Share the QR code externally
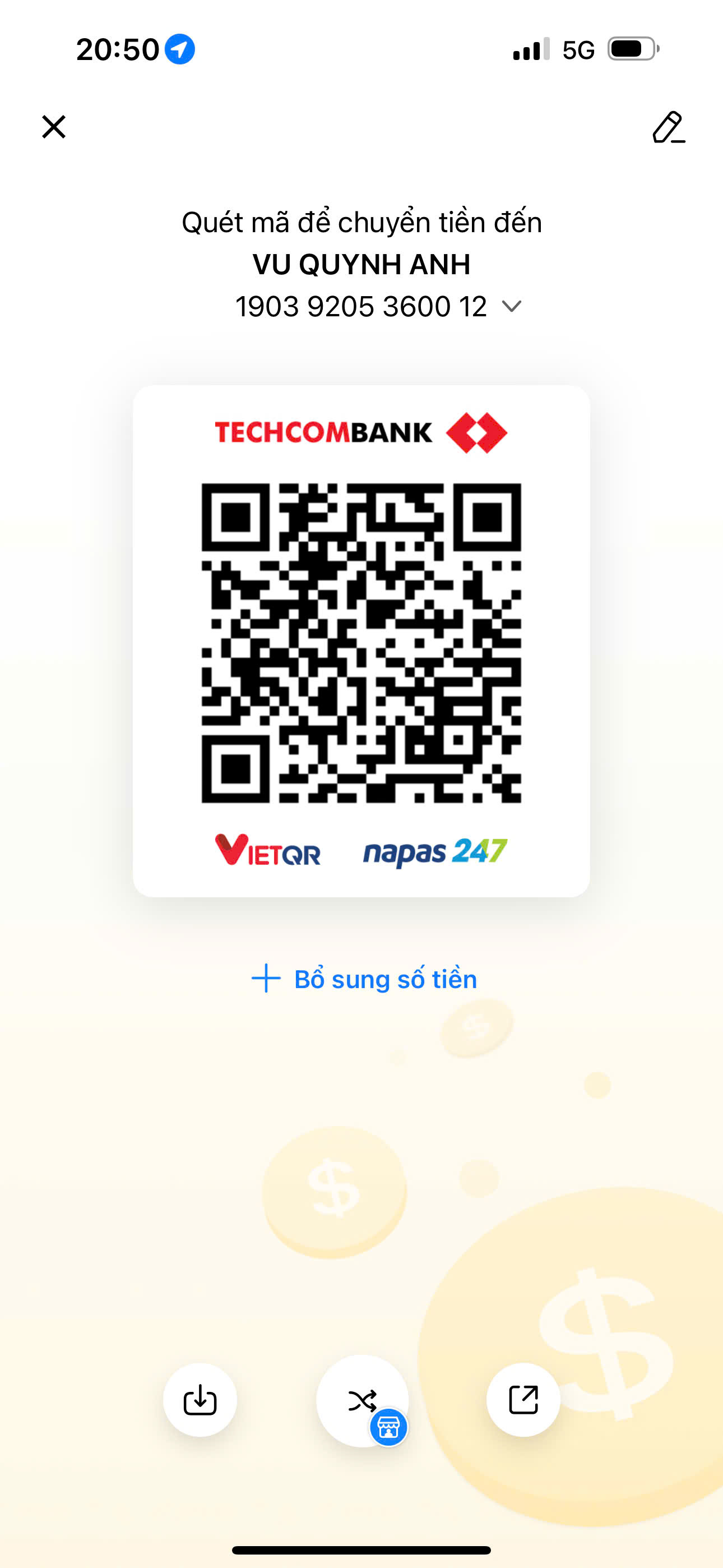 [523, 1400]
